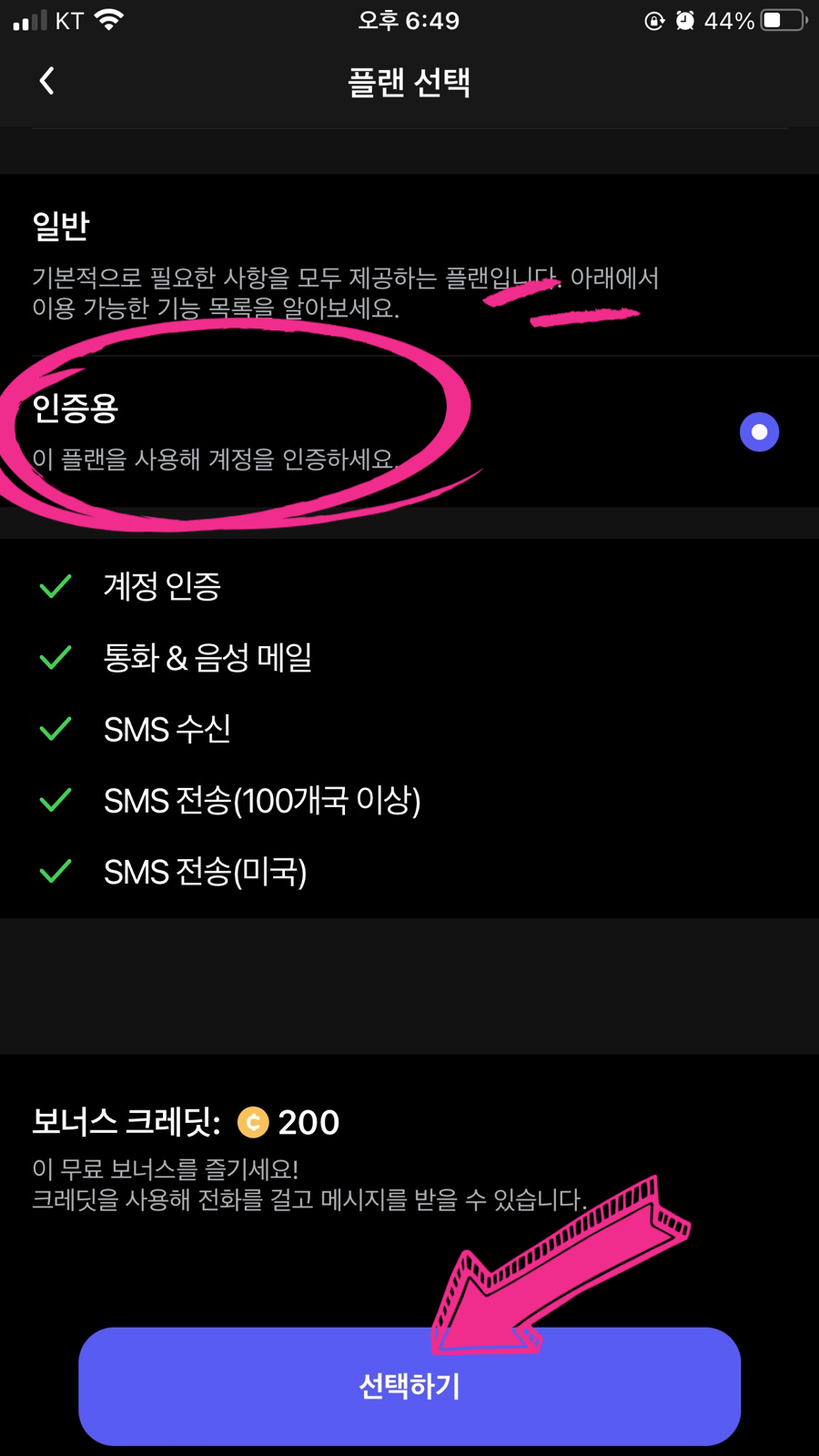Tap the 인증용 plan radio button
Viewport: 819px width, 1456px height.
tap(759, 432)
